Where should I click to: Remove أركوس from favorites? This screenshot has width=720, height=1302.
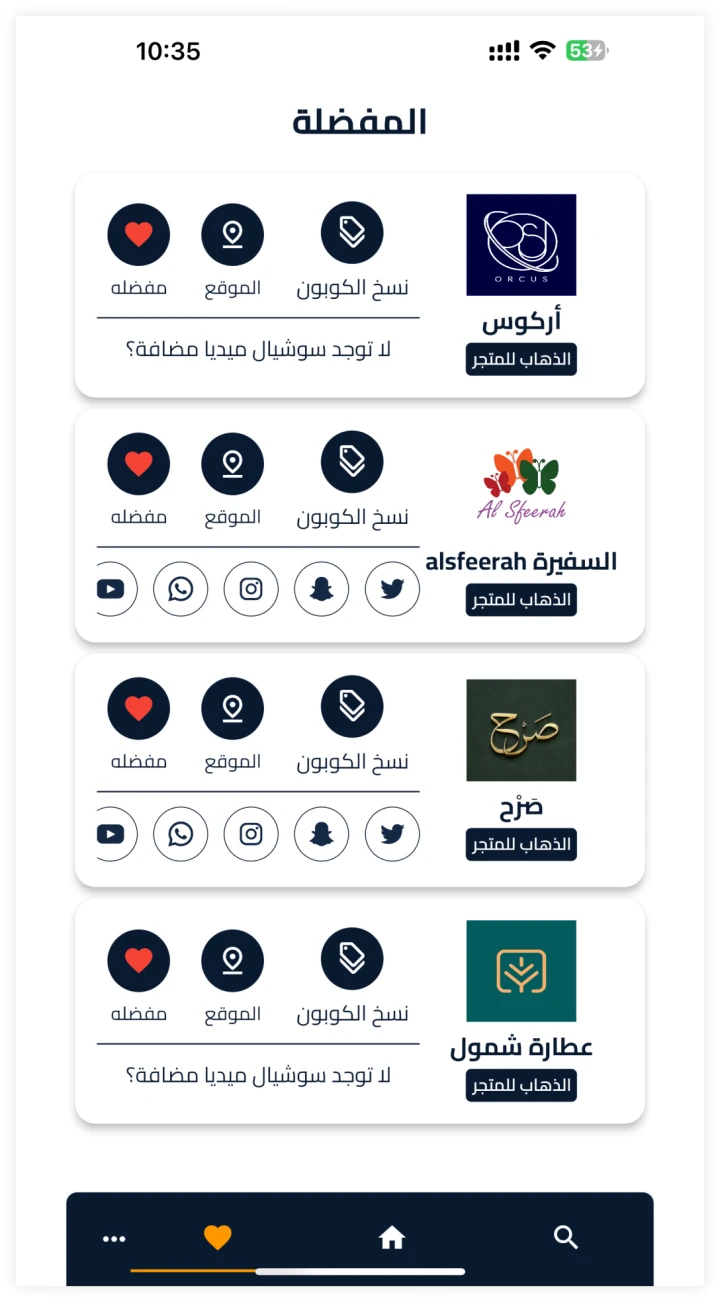pos(139,234)
